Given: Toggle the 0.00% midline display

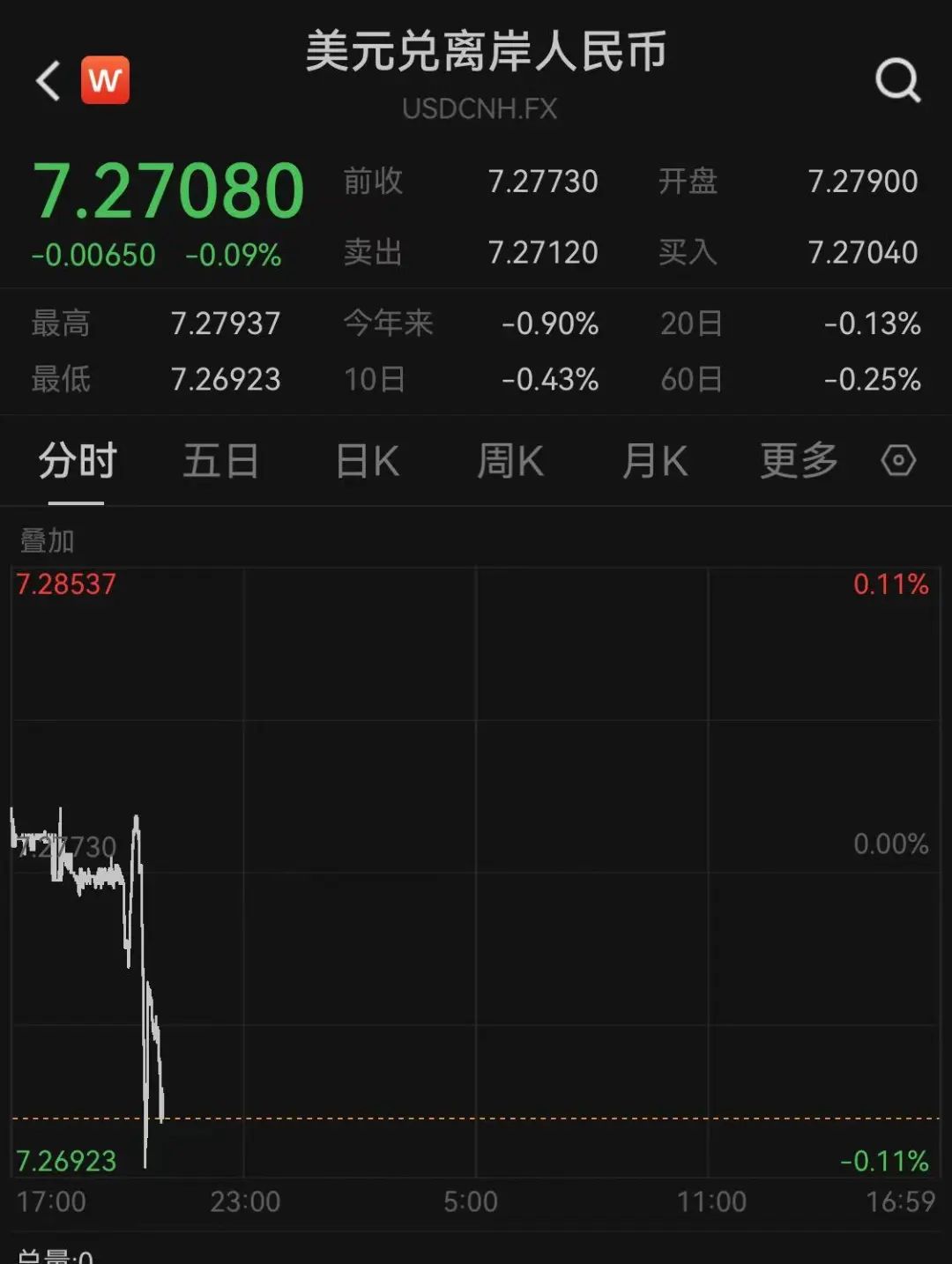Looking at the screenshot, I should pos(891,843).
